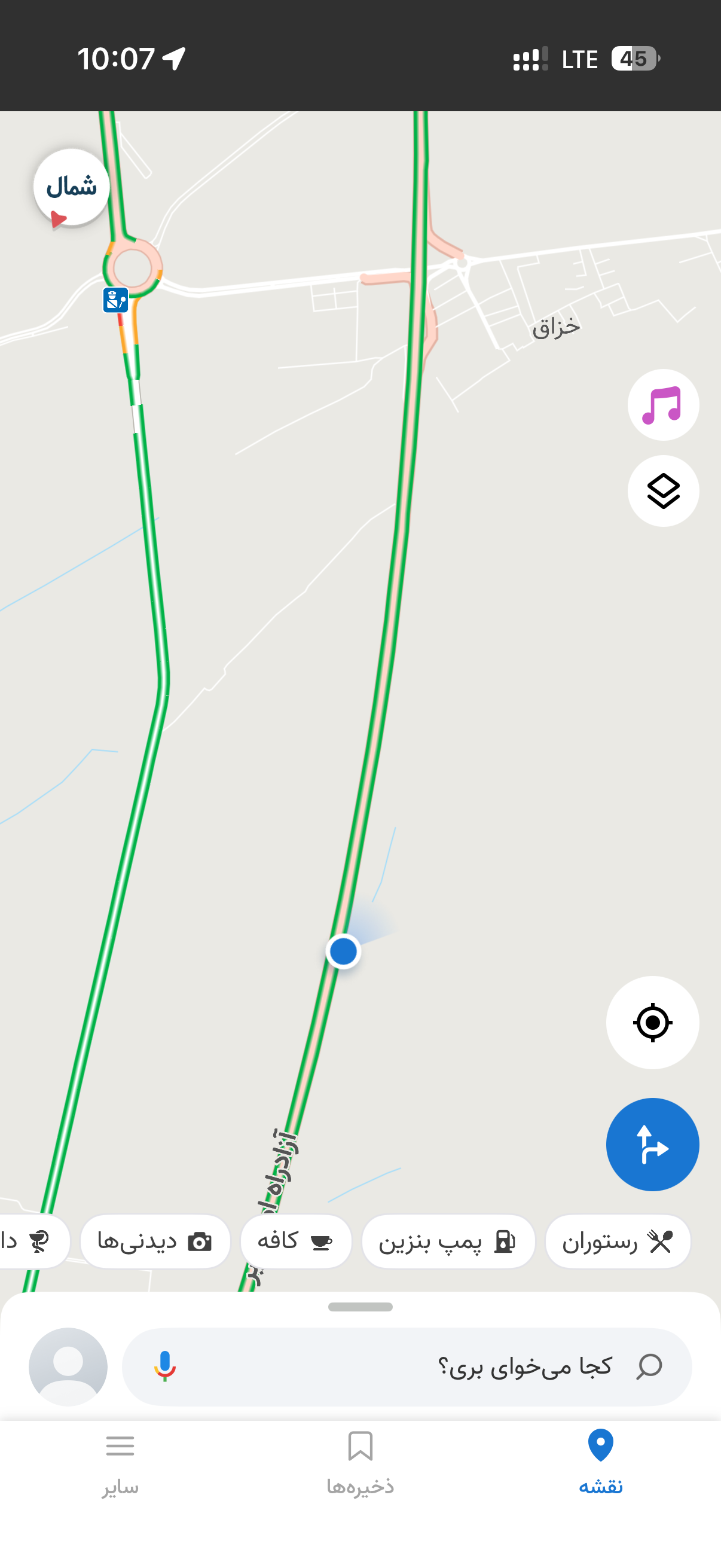Center map on my location
This screenshot has width=721, height=1568.
pos(652,1022)
